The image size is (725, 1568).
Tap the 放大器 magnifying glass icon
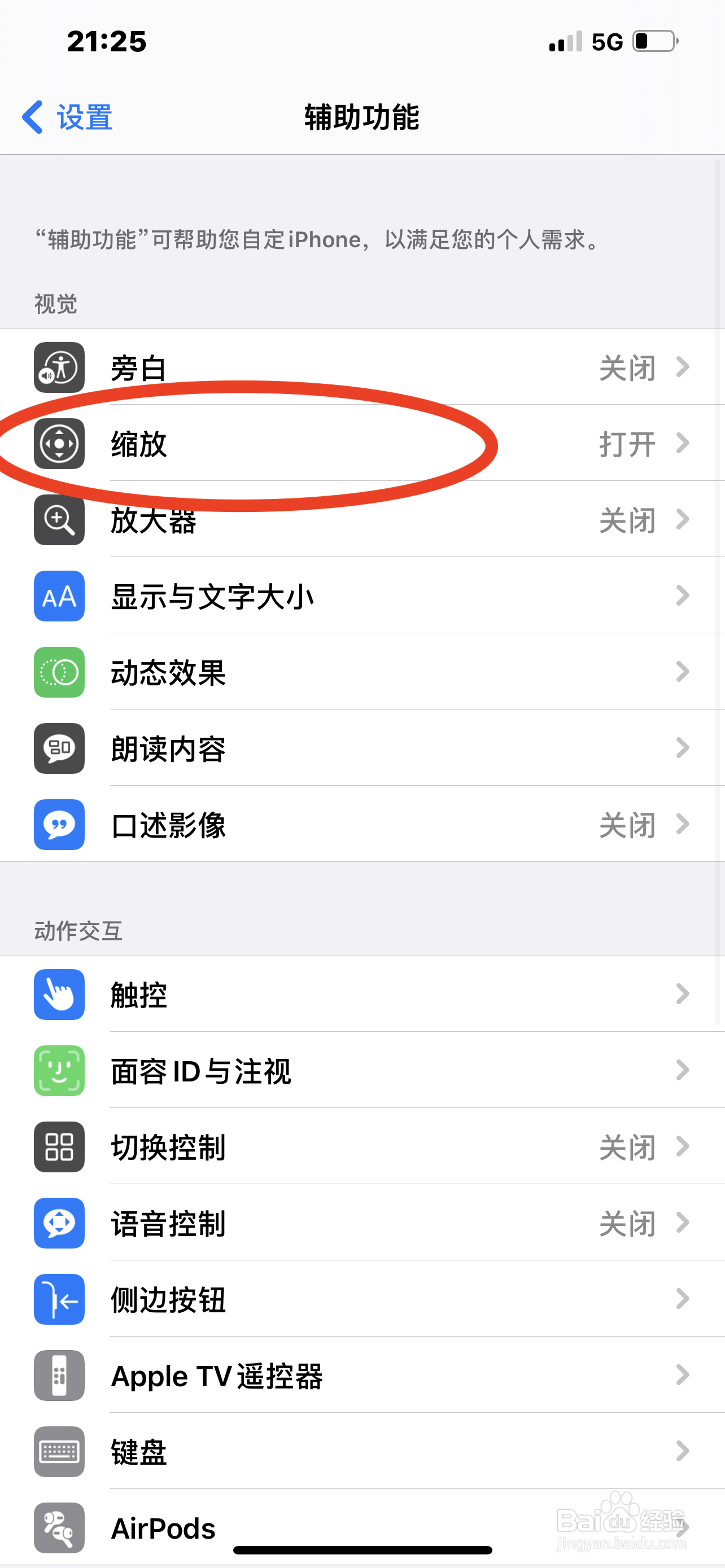tap(58, 520)
